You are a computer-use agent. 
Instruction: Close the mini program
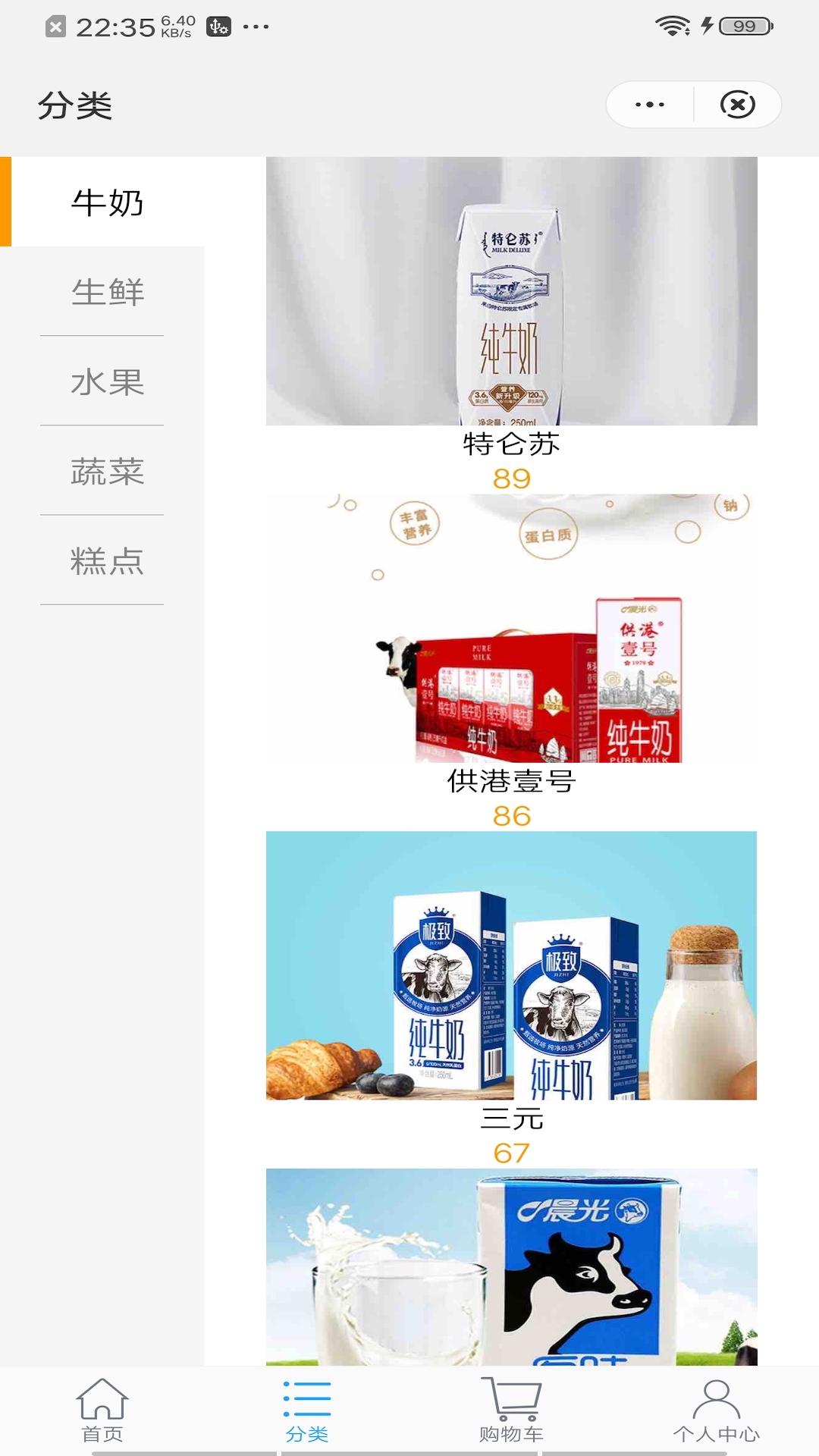pyautogui.click(x=737, y=105)
